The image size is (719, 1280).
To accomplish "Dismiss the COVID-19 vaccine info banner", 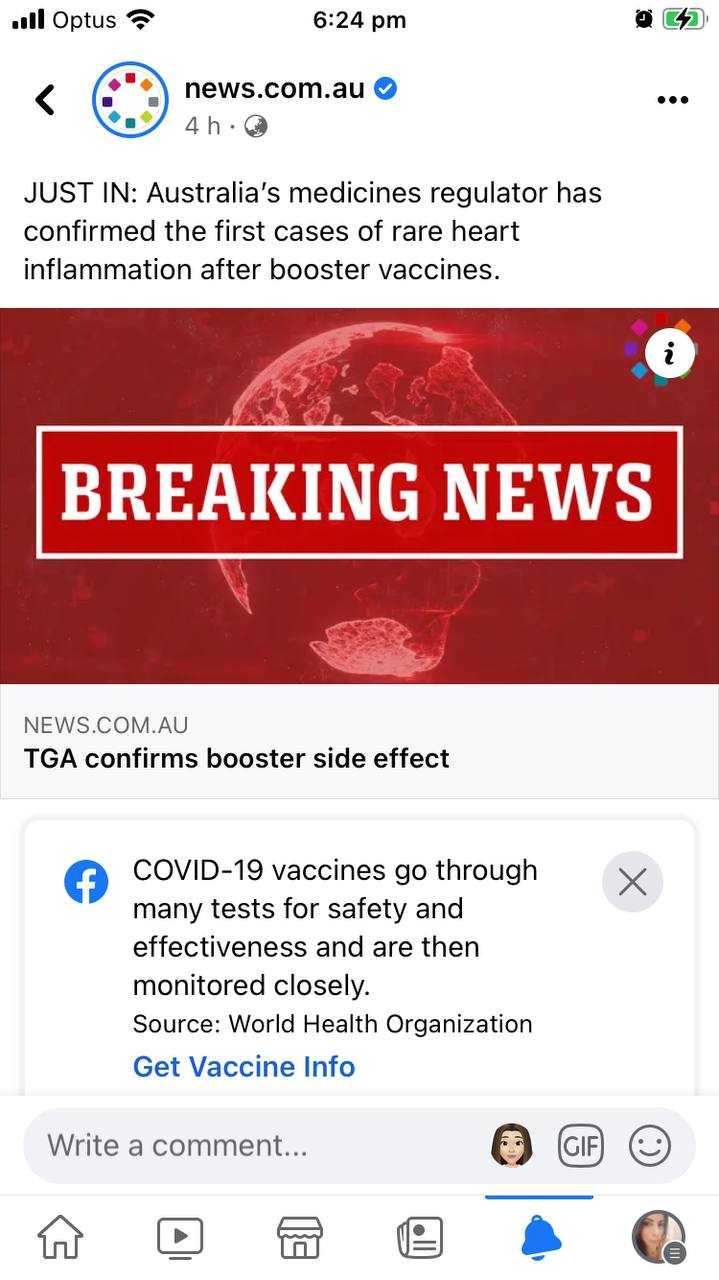I will (x=632, y=882).
